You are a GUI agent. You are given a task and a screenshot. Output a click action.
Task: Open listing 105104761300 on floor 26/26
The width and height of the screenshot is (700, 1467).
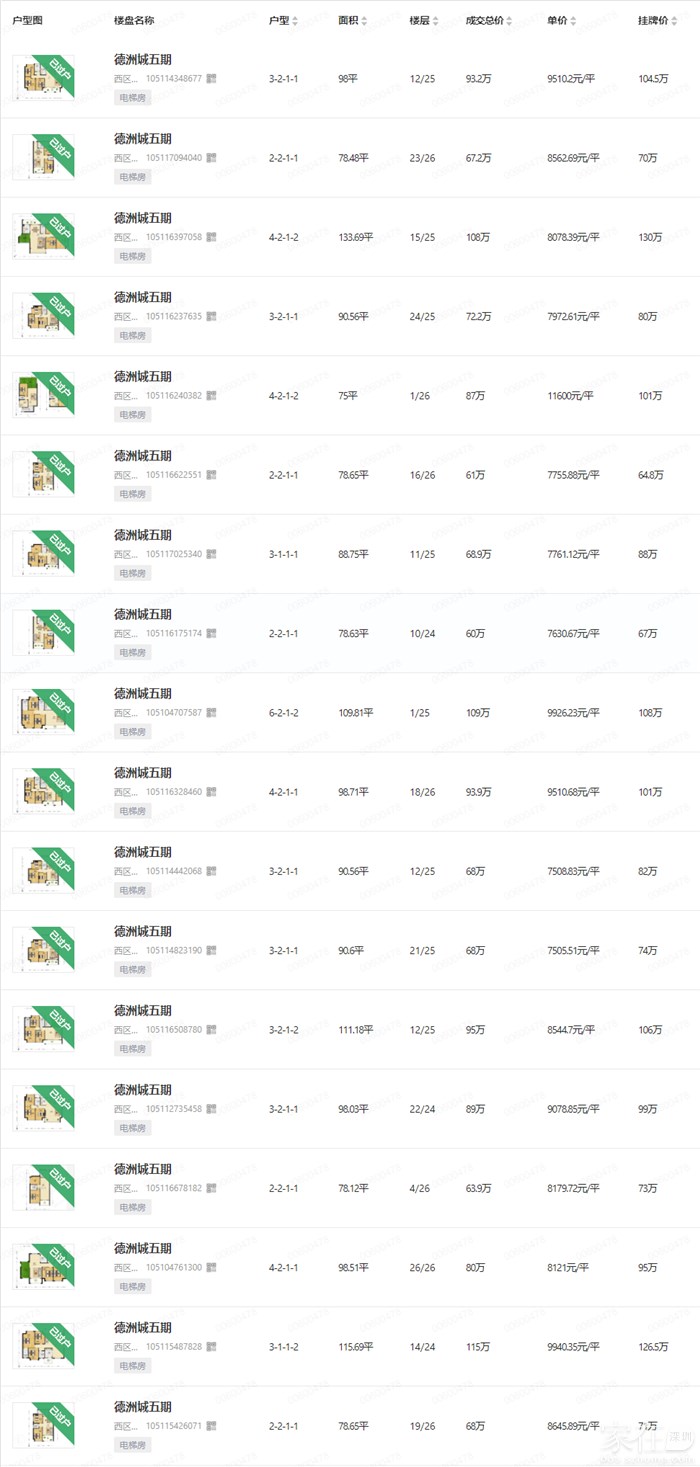[142, 1249]
